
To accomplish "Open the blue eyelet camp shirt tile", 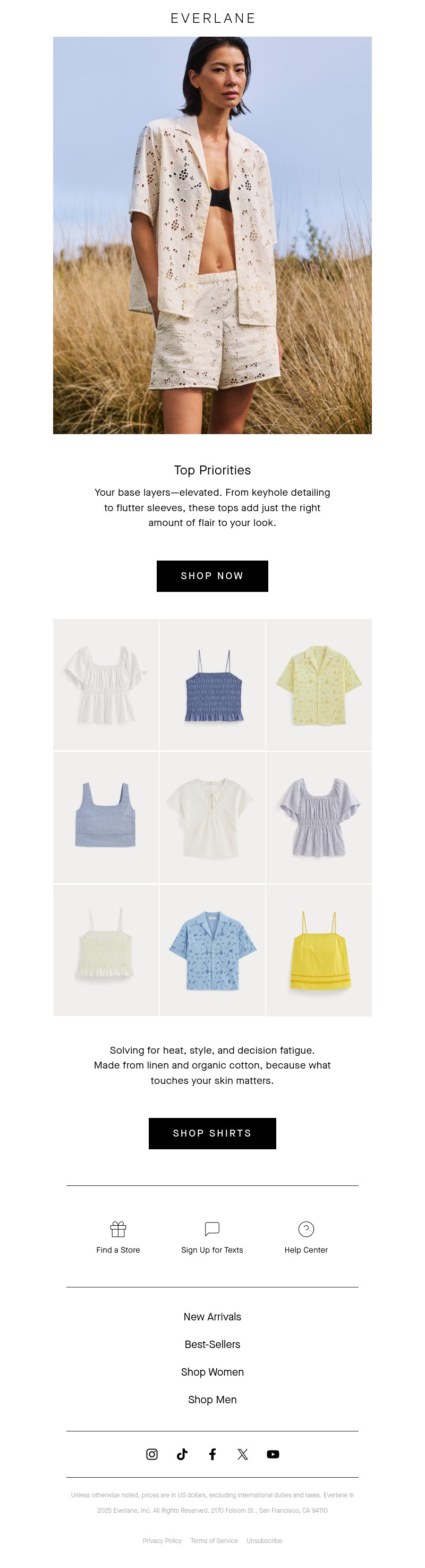I will pyautogui.click(x=212, y=950).
